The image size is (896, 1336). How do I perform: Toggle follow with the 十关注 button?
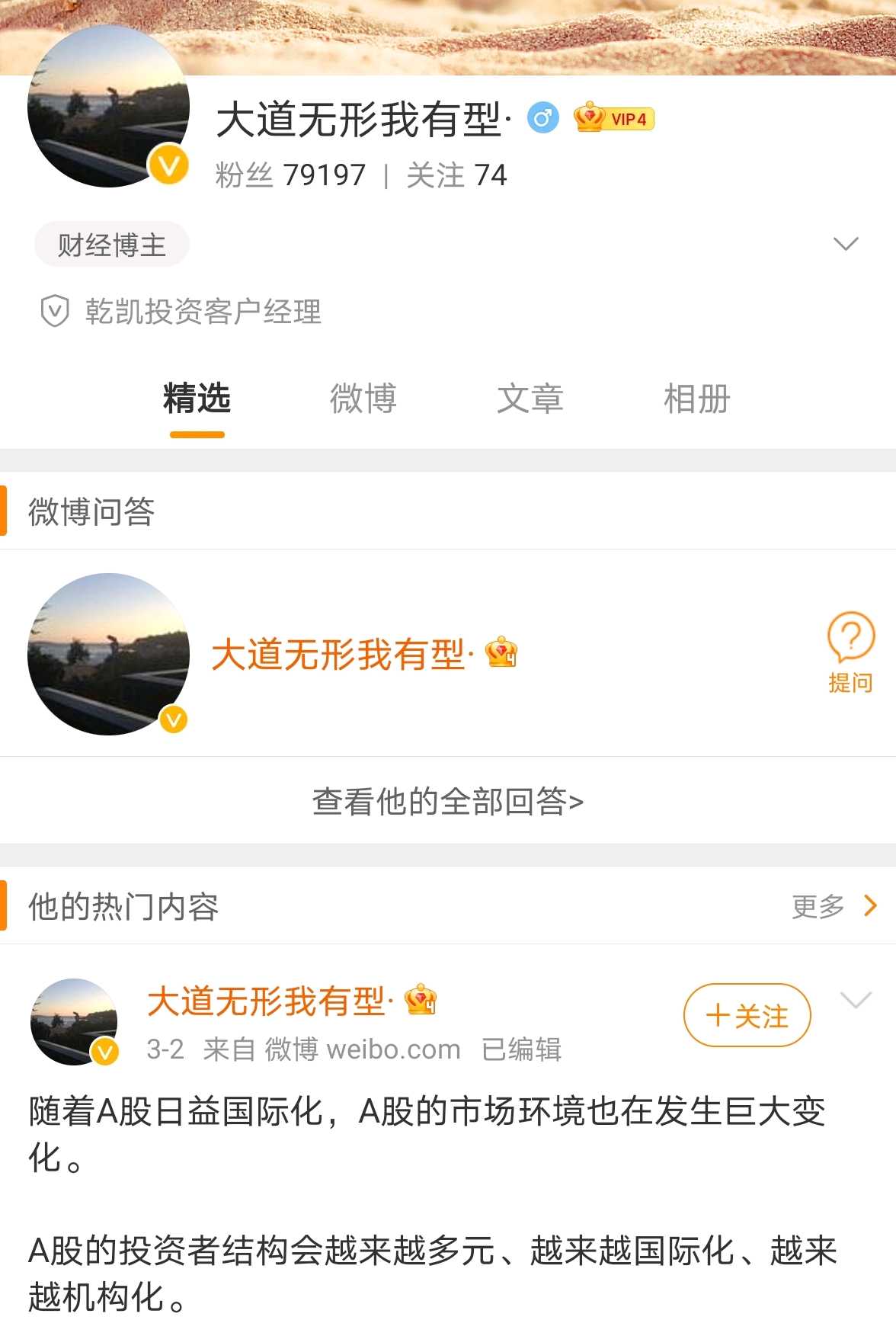click(x=747, y=1014)
